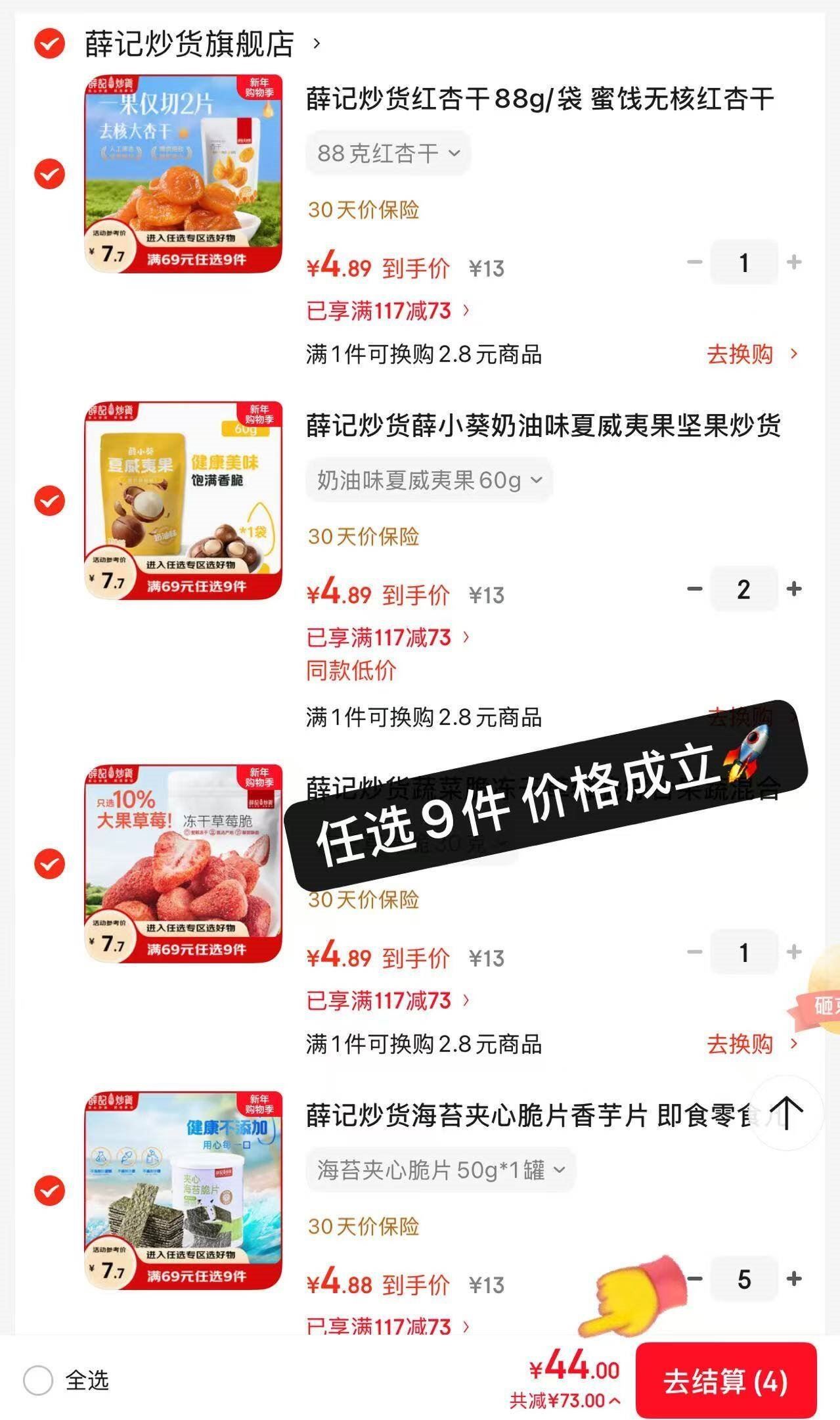Toggle the 全选 select-all radio button
The width and height of the screenshot is (840, 1420).
38,1380
